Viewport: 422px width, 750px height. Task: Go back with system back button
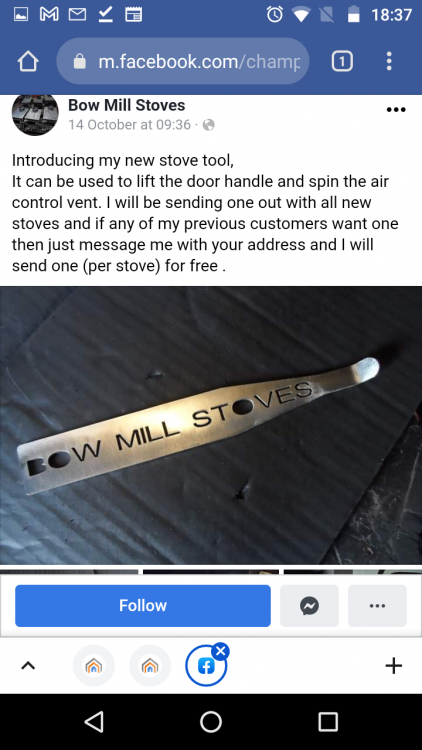[94, 722]
